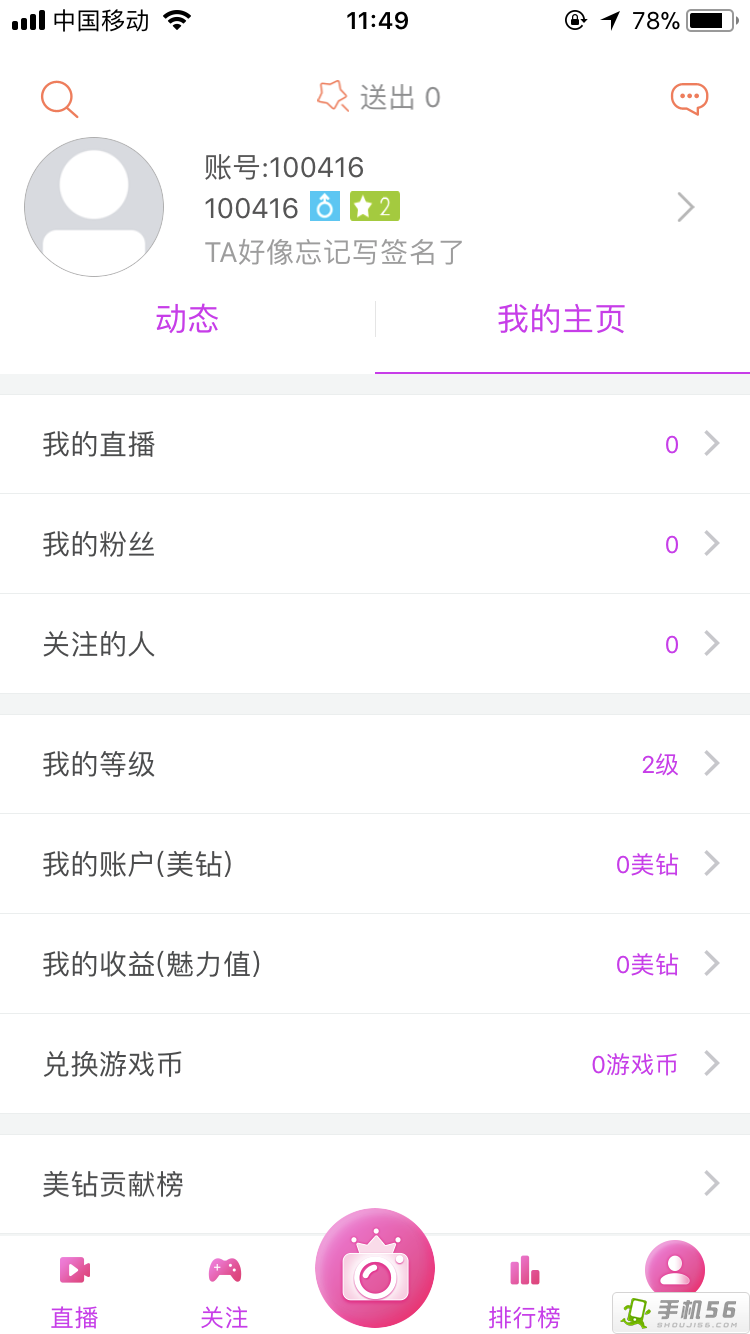This screenshot has height=1334, width=750.
Task: Select the 我的主页 tab
Action: 561,320
